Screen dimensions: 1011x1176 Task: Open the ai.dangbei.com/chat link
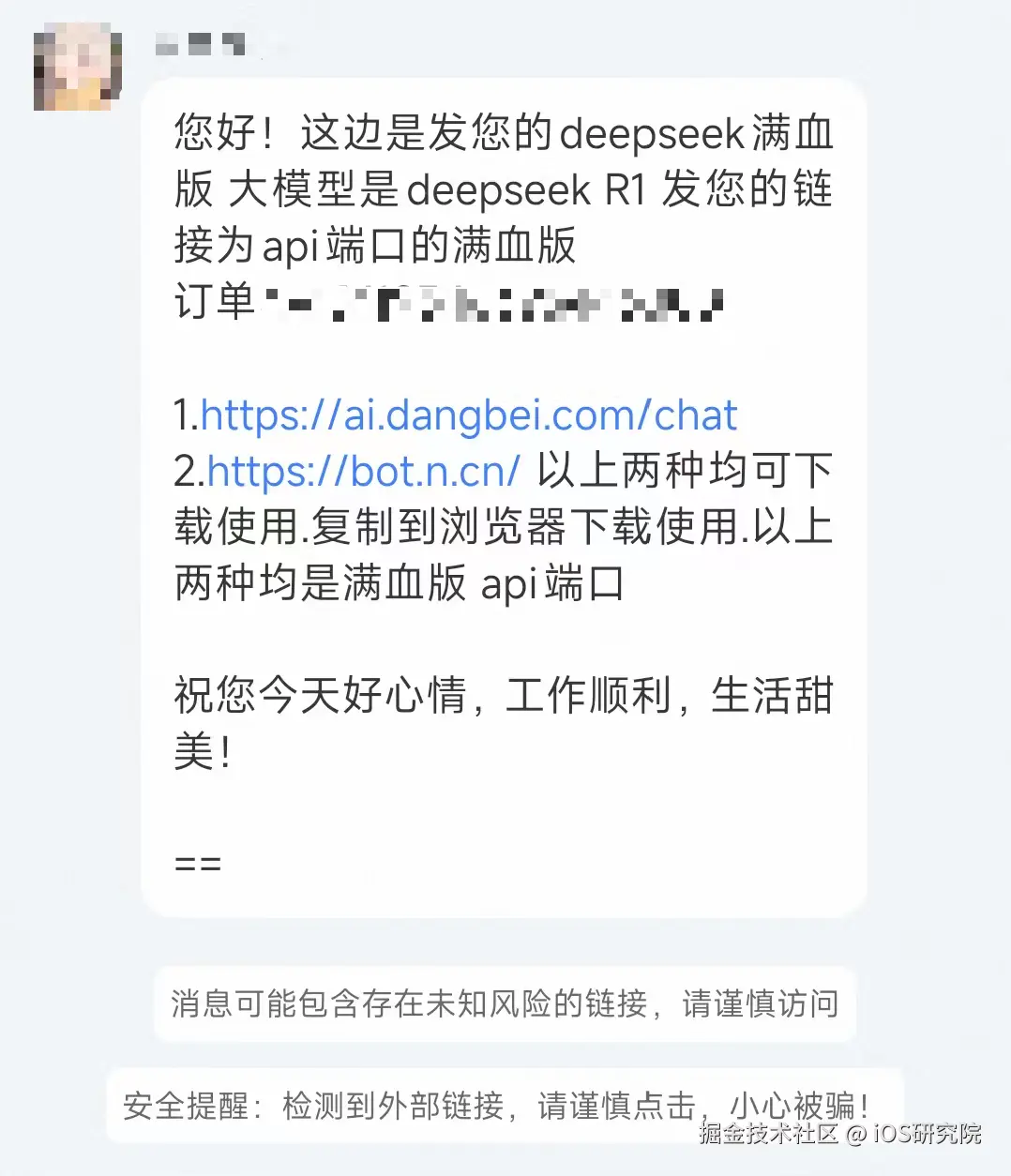(469, 415)
